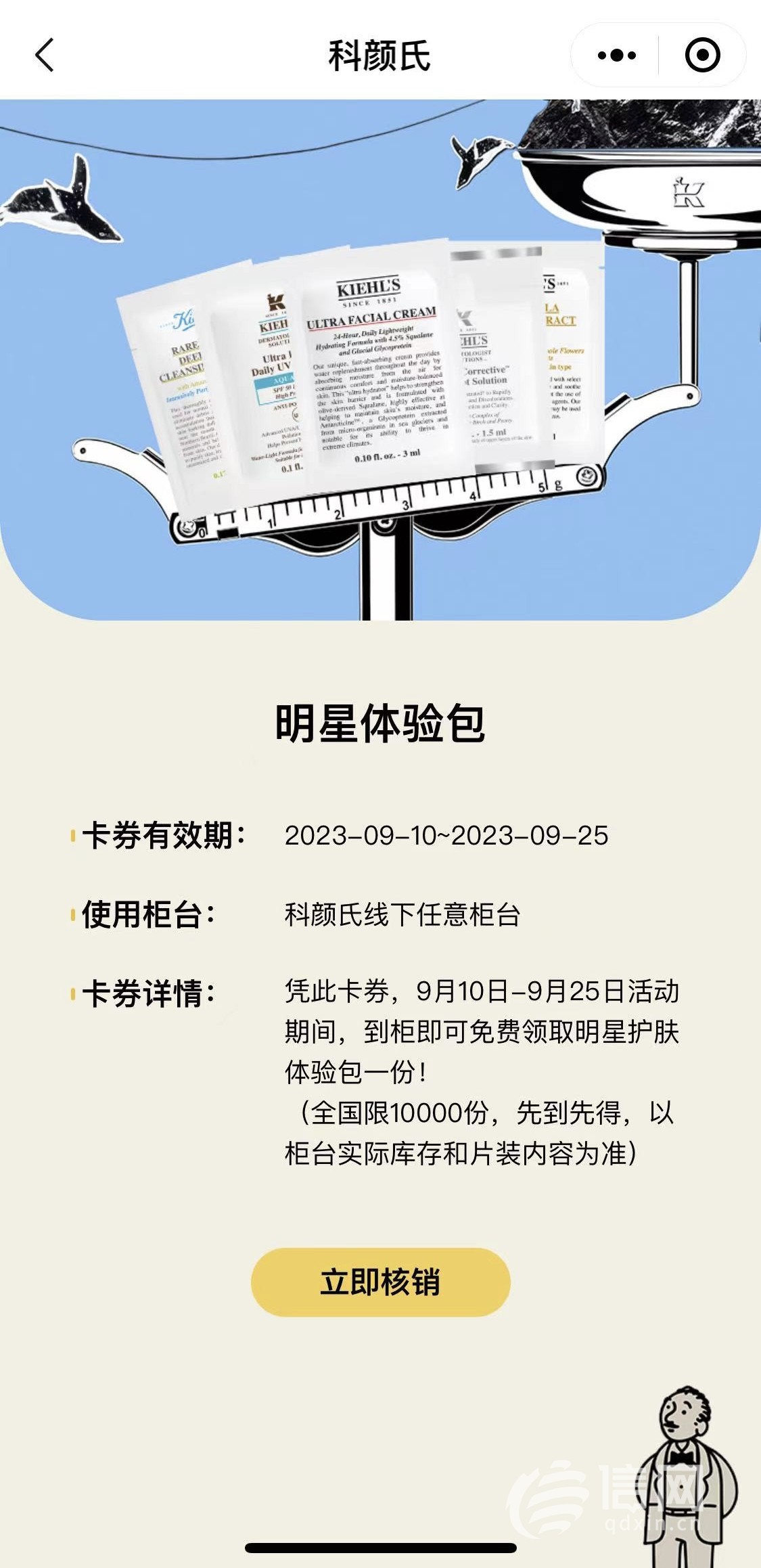The width and height of the screenshot is (761, 1568).
Task: Open the mini program more-options menu
Action: [616, 55]
